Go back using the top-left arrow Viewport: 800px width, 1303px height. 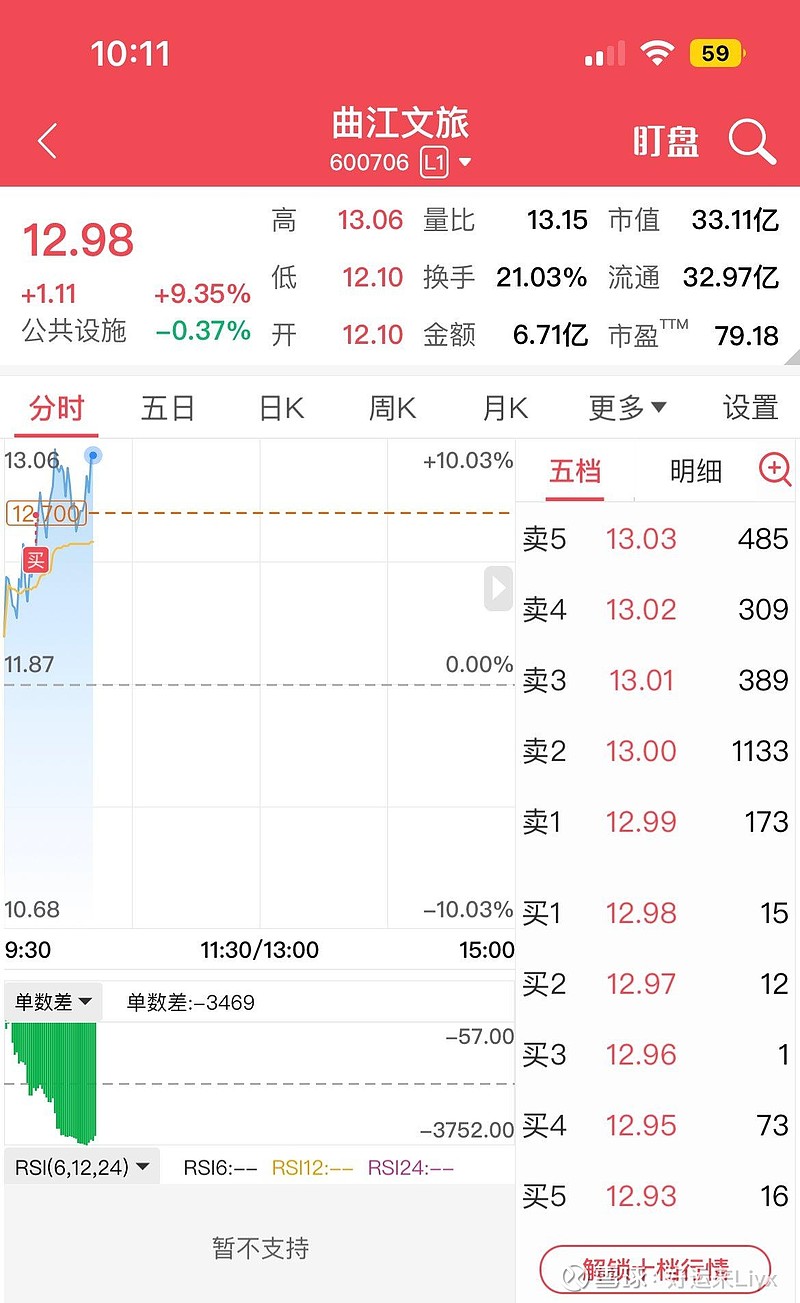[47, 142]
